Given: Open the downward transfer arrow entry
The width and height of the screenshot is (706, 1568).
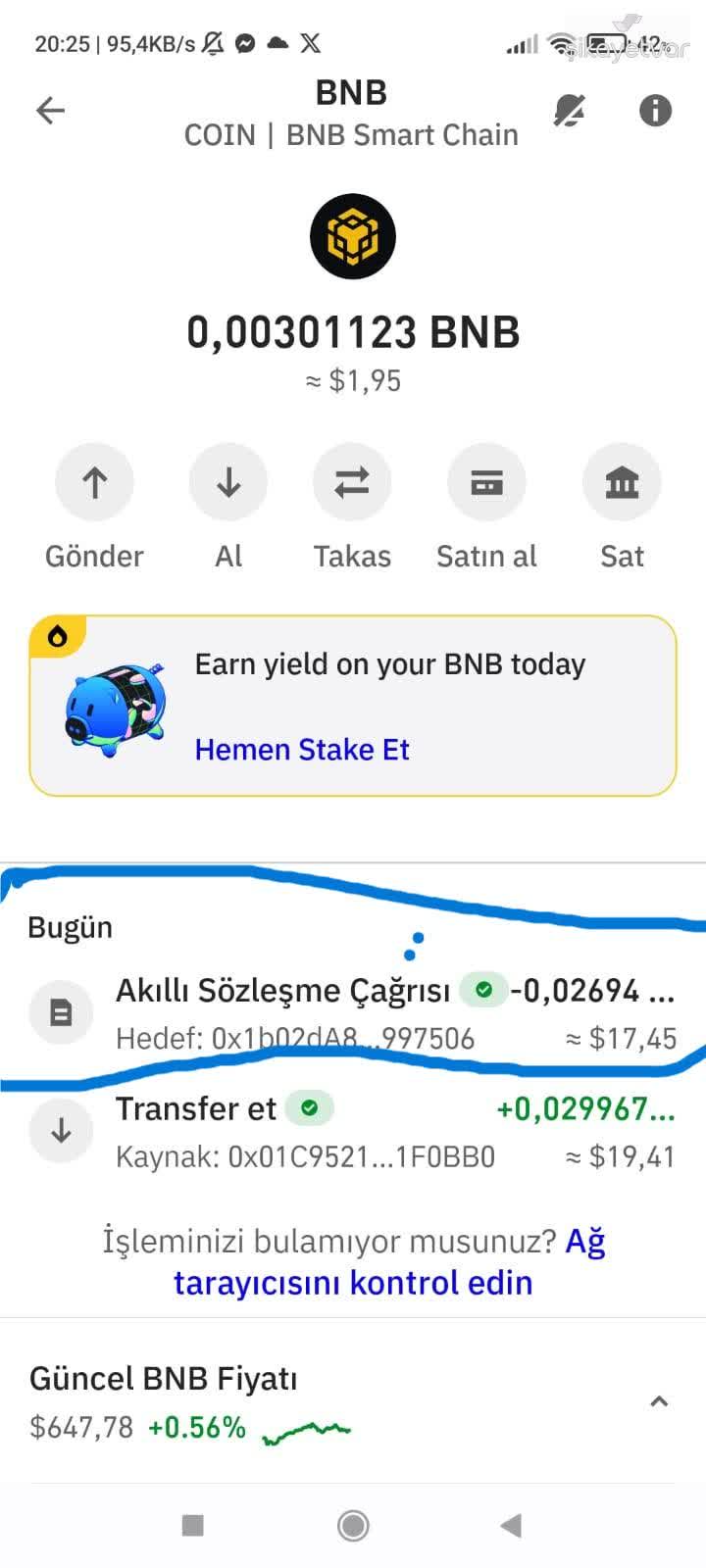Looking at the screenshot, I should point(60,1130).
